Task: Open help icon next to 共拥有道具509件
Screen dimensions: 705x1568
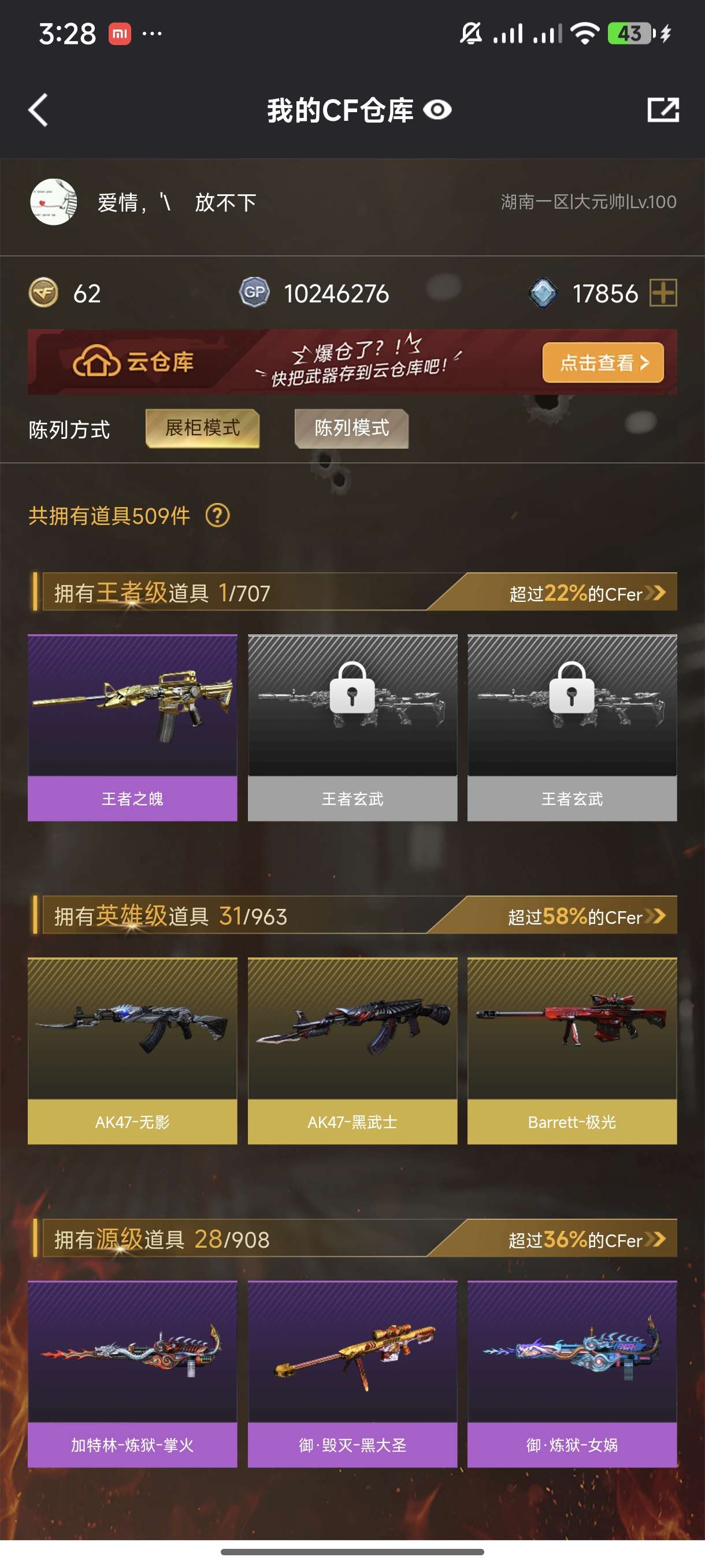Action: point(217,516)
